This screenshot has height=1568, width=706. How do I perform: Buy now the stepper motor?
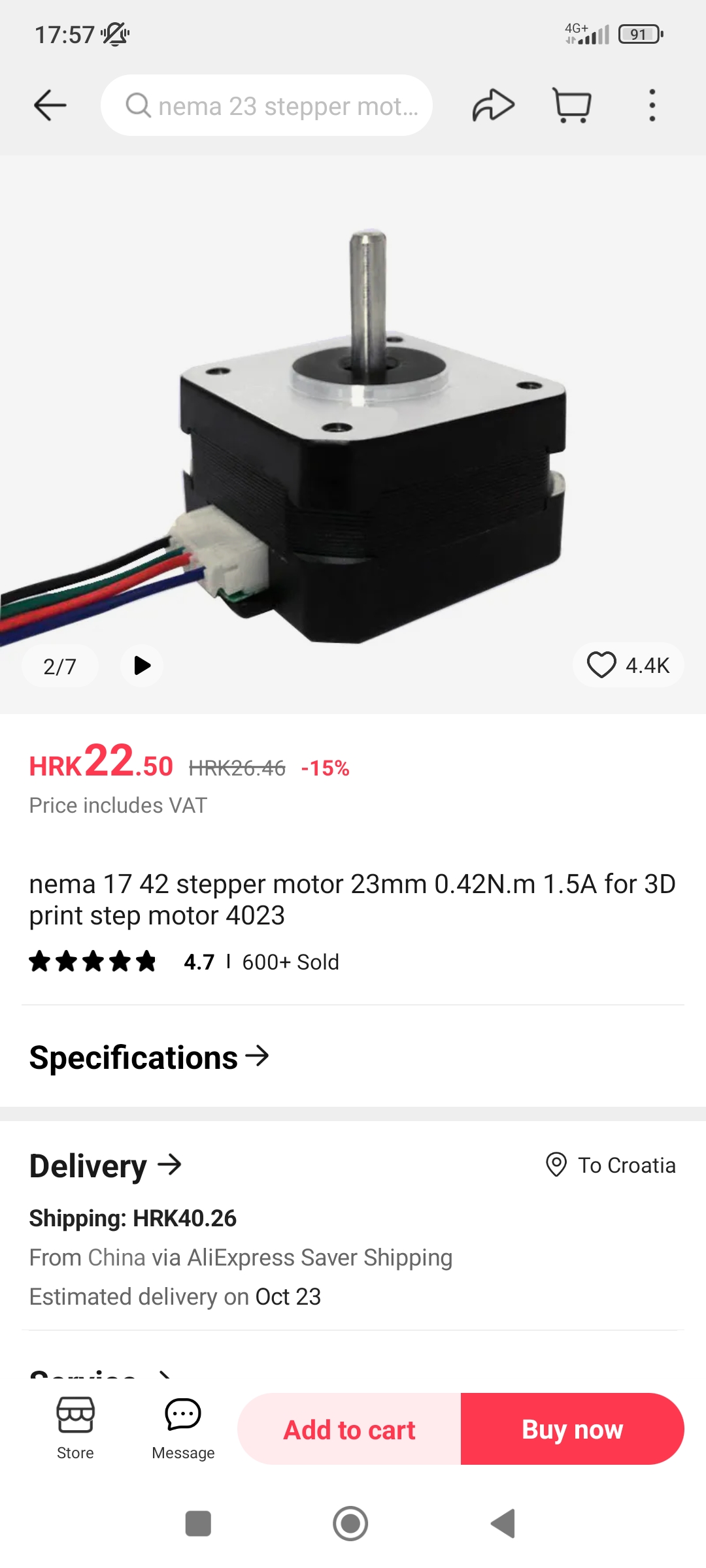572,1429
